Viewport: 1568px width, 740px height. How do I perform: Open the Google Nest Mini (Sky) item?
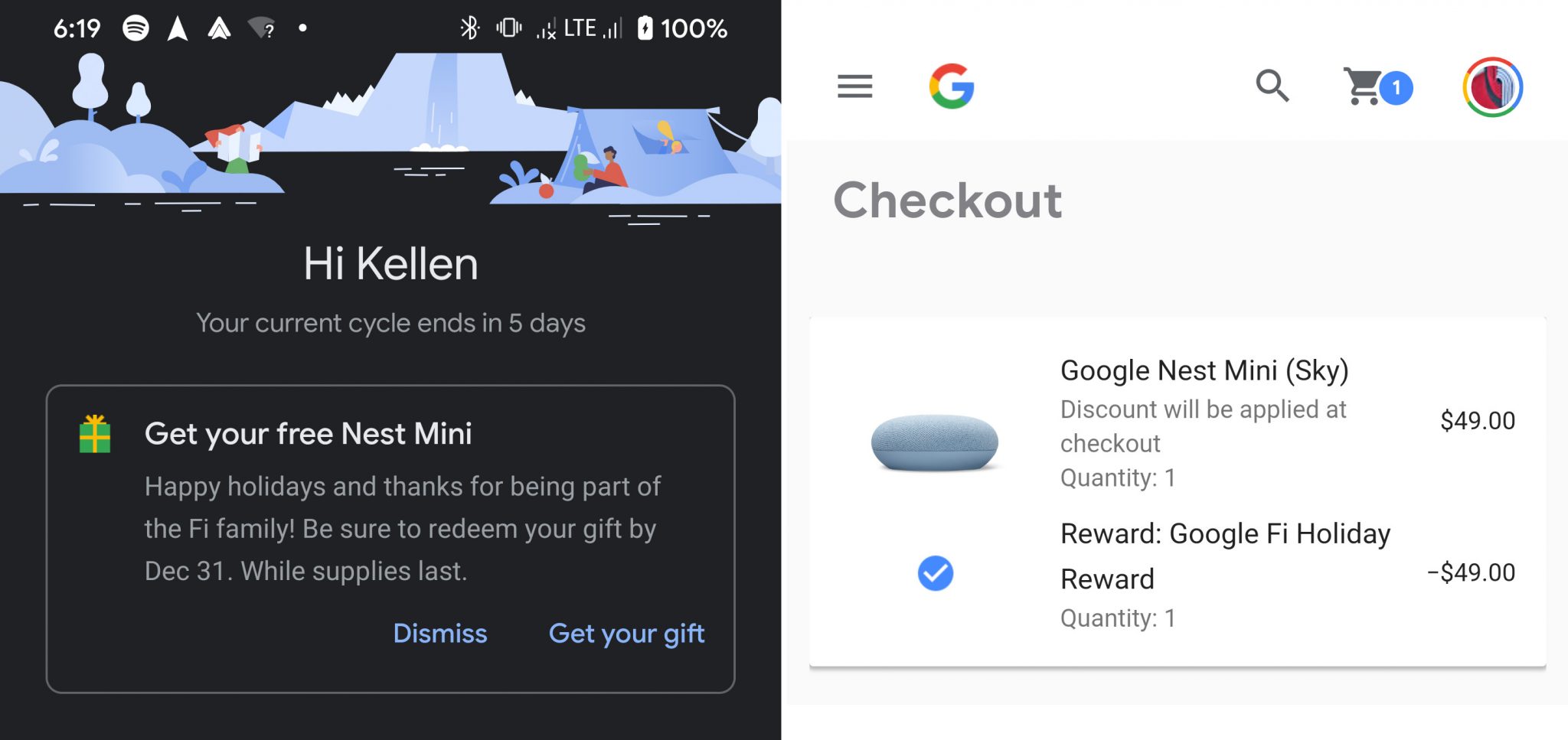click(1204, 371)
